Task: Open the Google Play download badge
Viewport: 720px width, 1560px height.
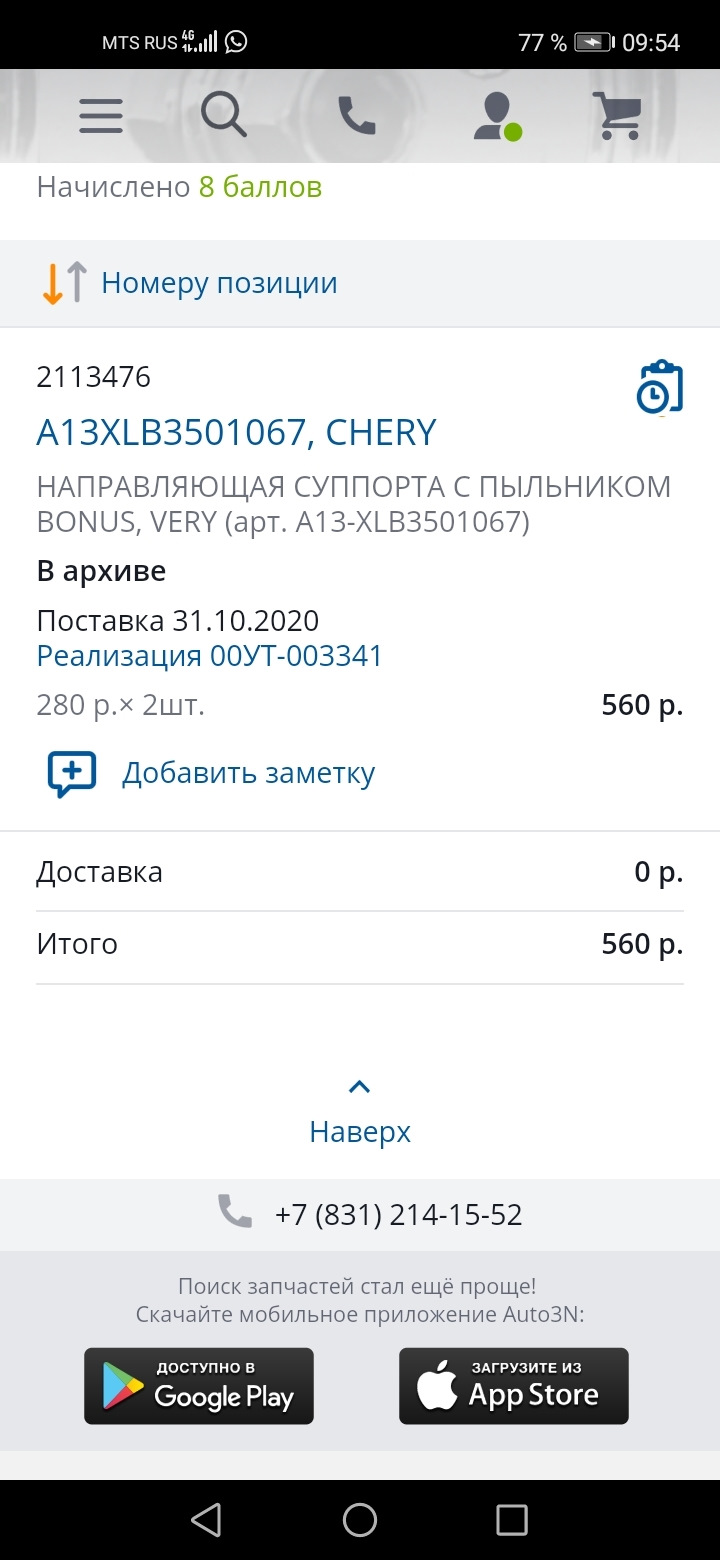Action: pyautogui.click(x=199, y=1386)
